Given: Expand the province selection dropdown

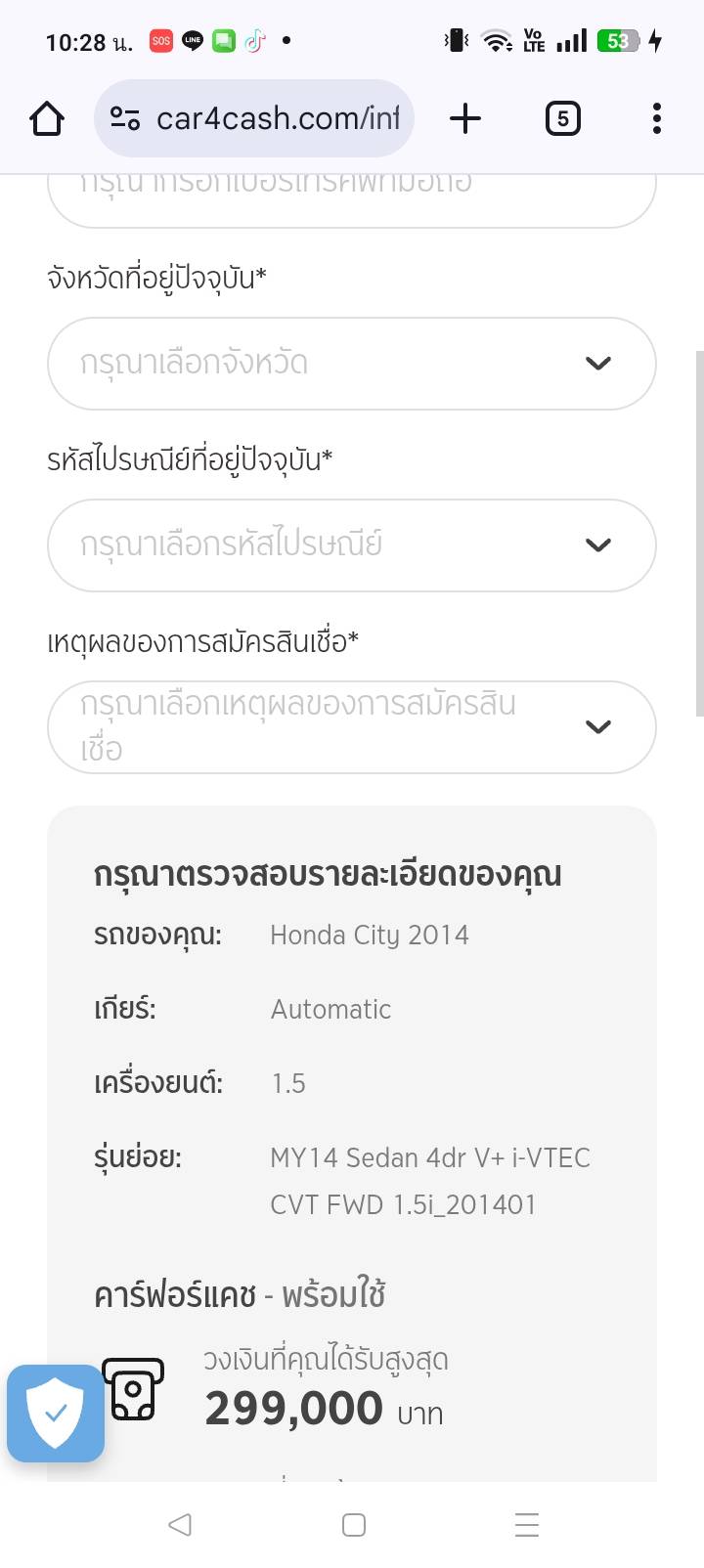Looking at the screenshot, I should click(x=350, y=364).
